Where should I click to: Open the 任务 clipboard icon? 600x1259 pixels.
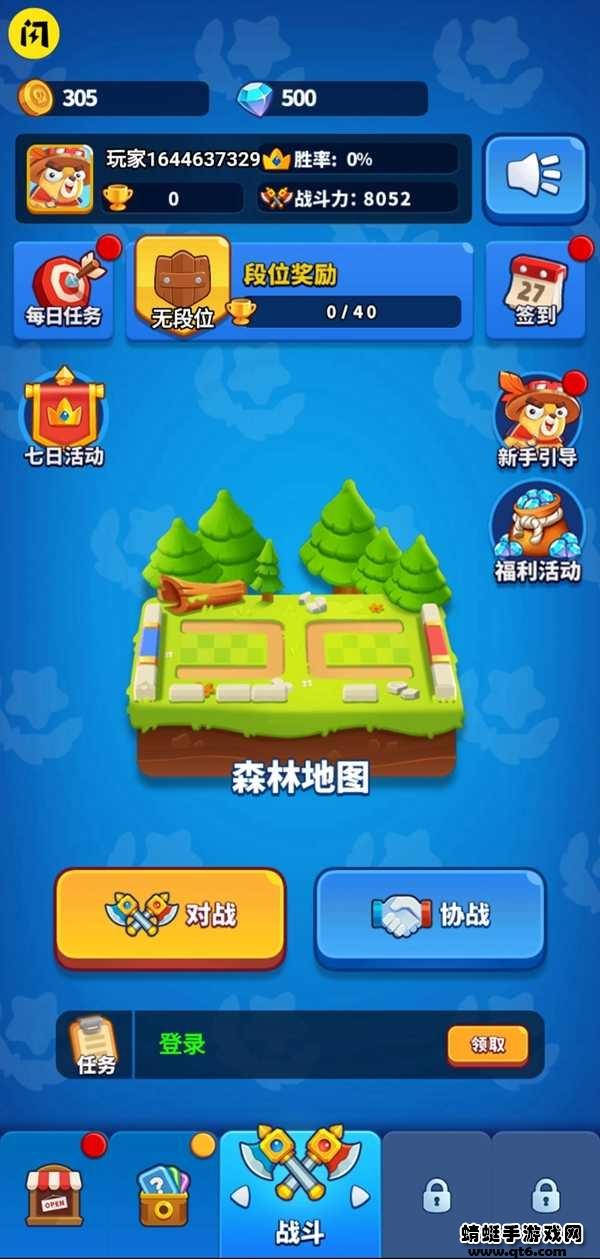point(95,1045)
